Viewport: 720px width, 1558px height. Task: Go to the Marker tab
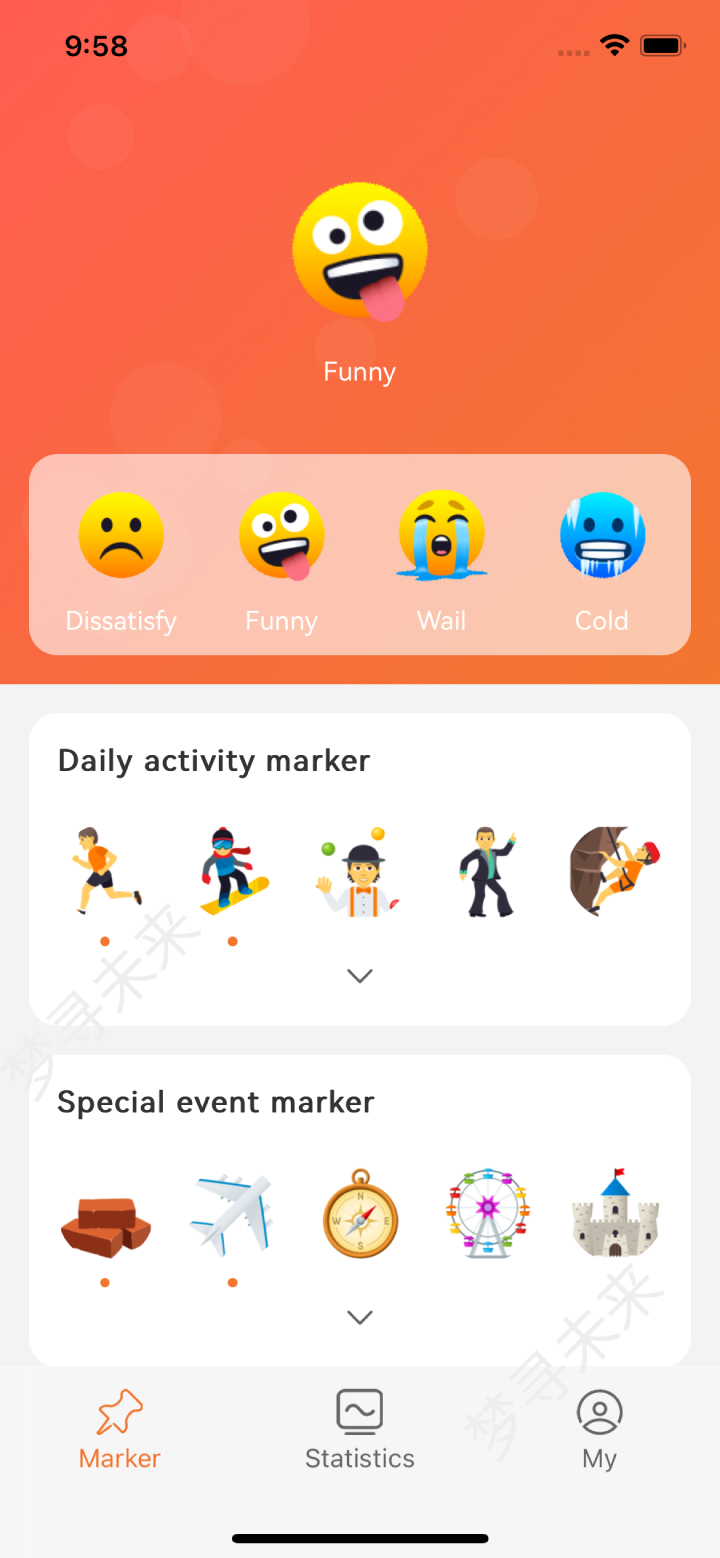pos(120,1430)
